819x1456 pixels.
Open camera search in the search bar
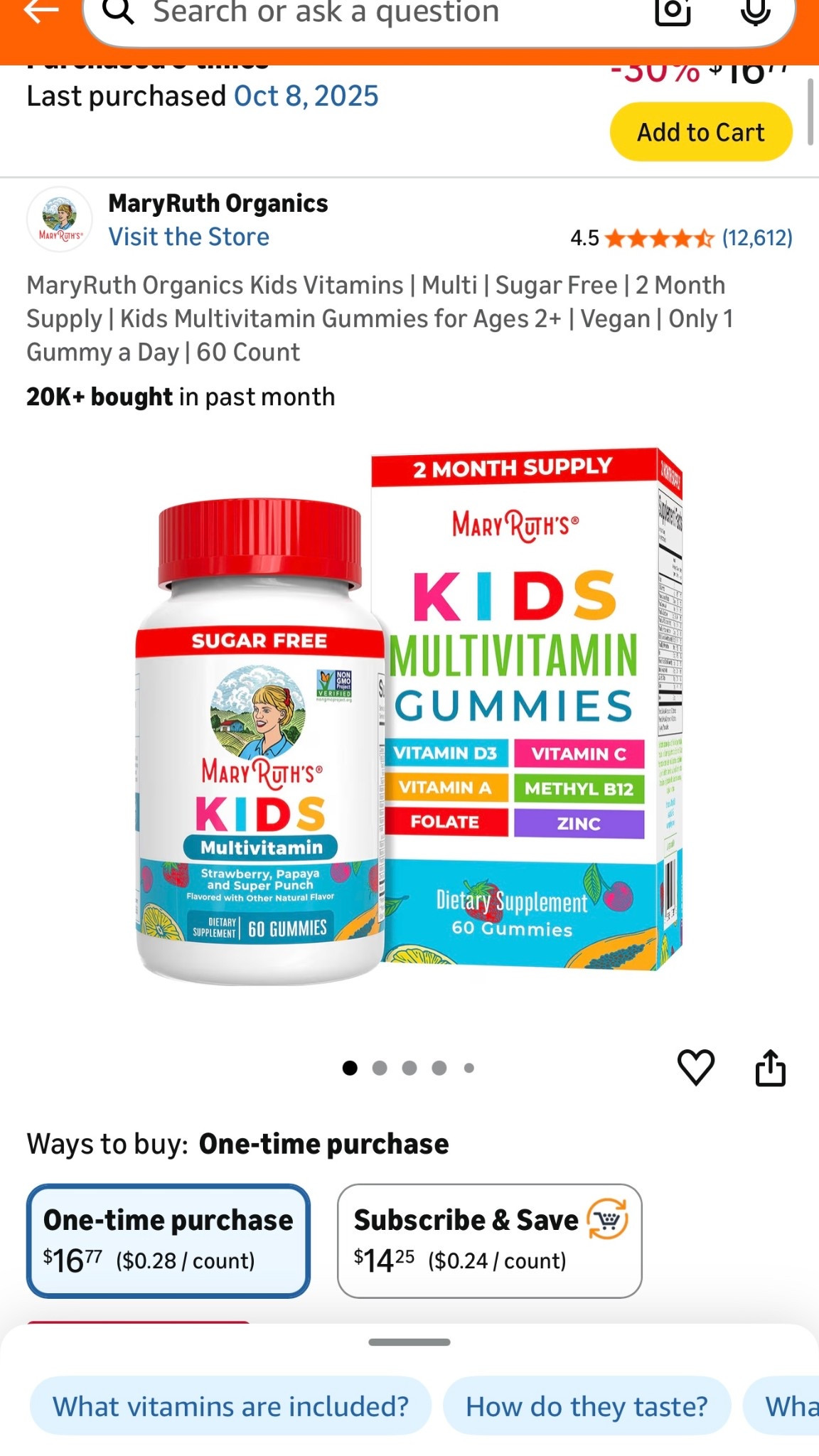coord(673,13)
